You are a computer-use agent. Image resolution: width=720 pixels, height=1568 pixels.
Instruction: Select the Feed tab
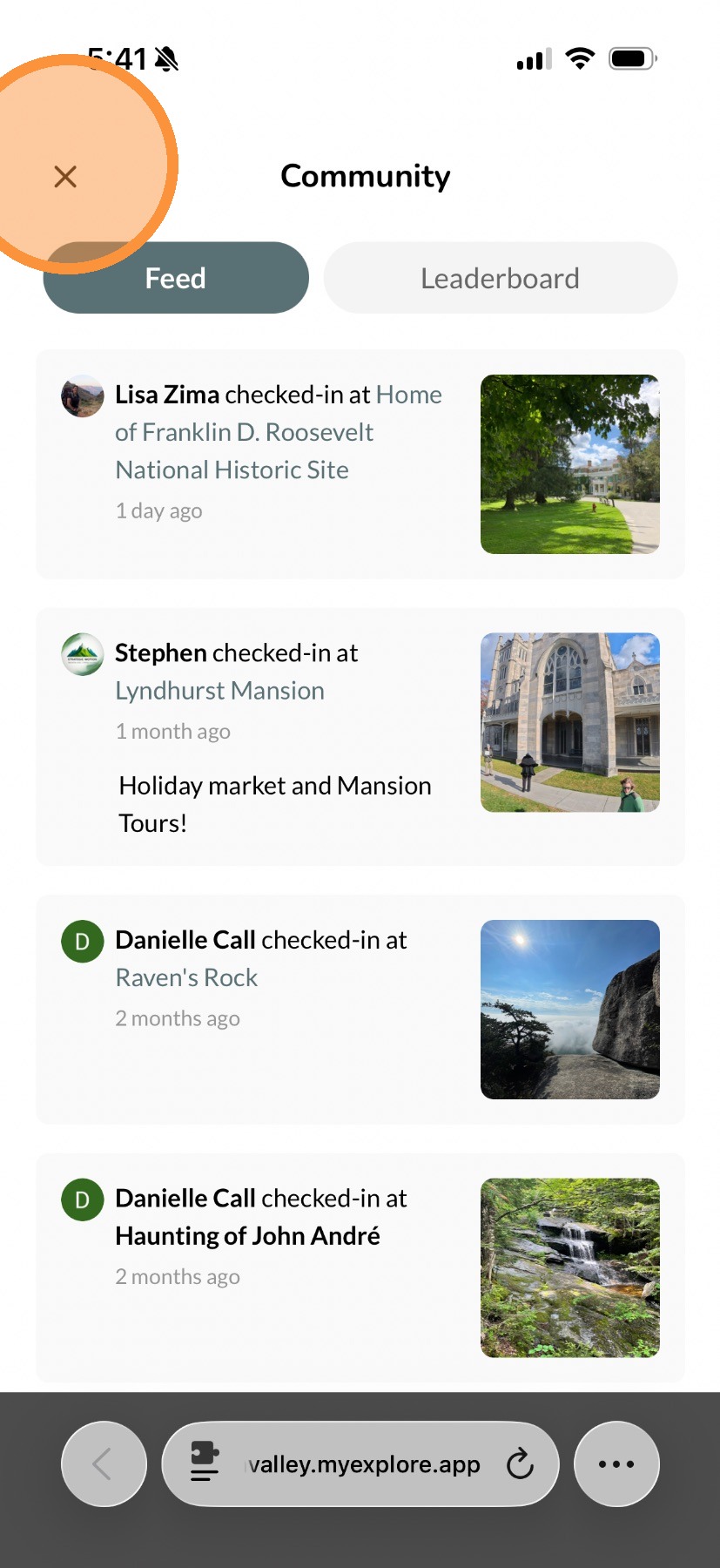point(176,278)
